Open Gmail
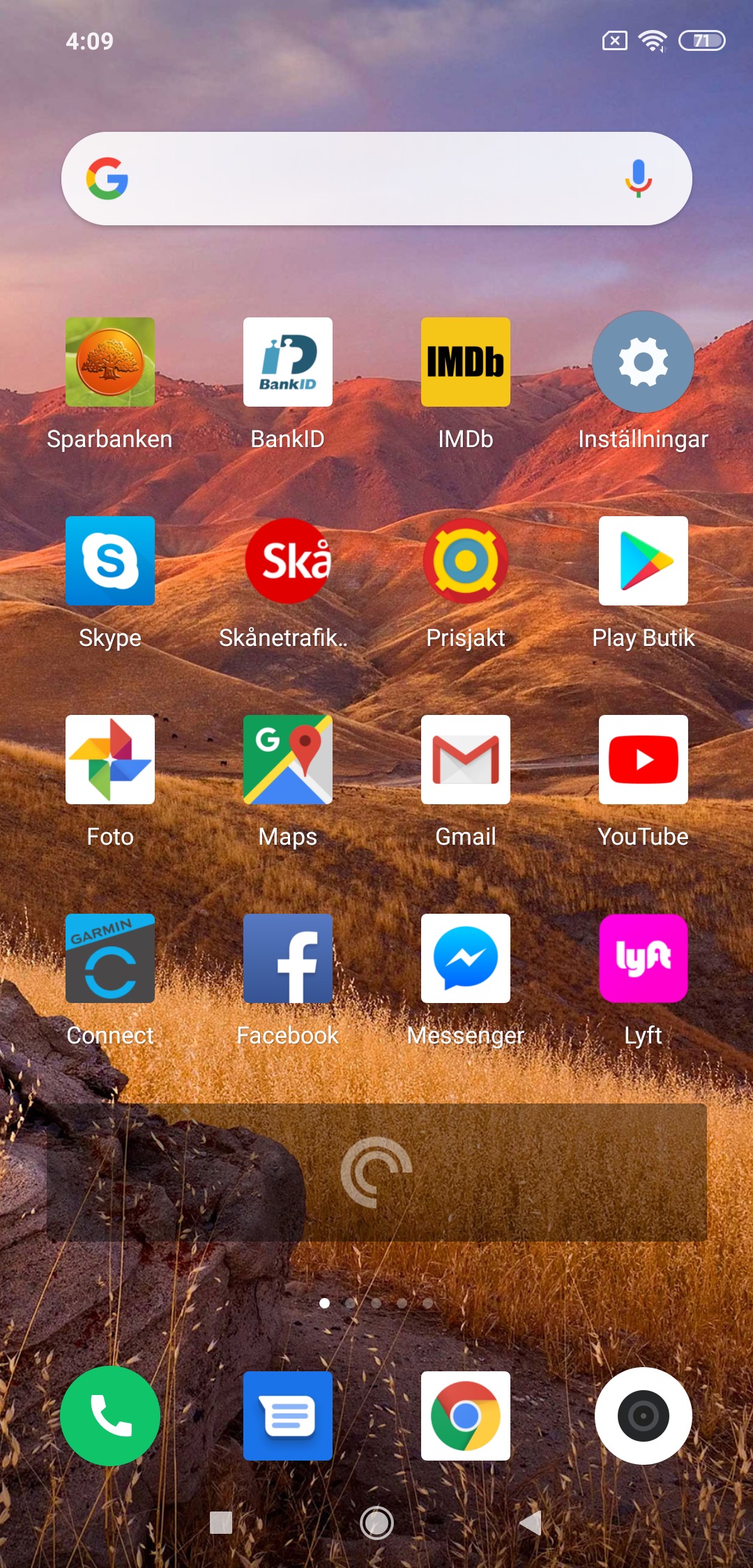The image size is (753, 1568). point(466,760)
